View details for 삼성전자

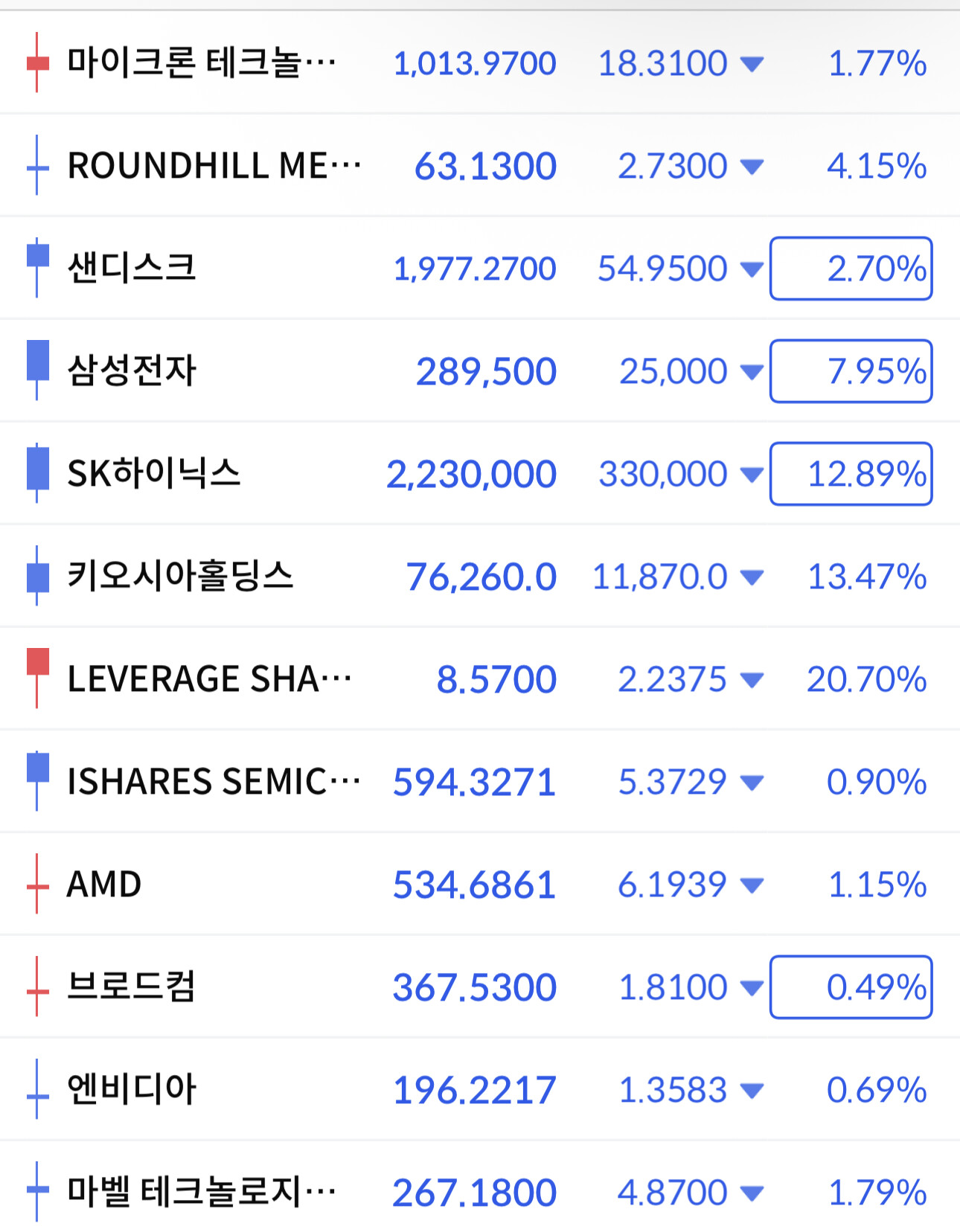coord(480,370)
